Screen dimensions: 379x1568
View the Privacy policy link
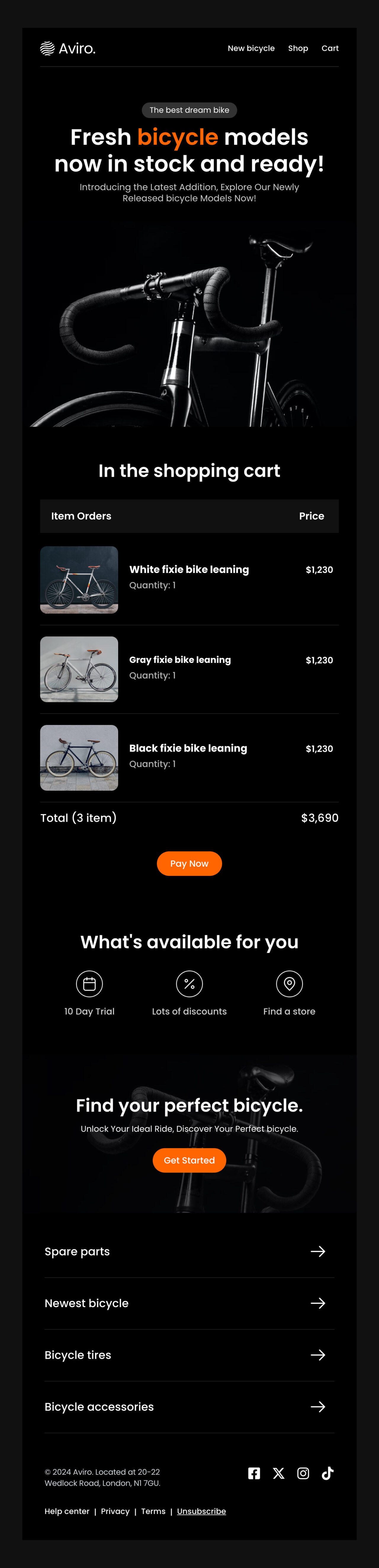[115, 1512]
